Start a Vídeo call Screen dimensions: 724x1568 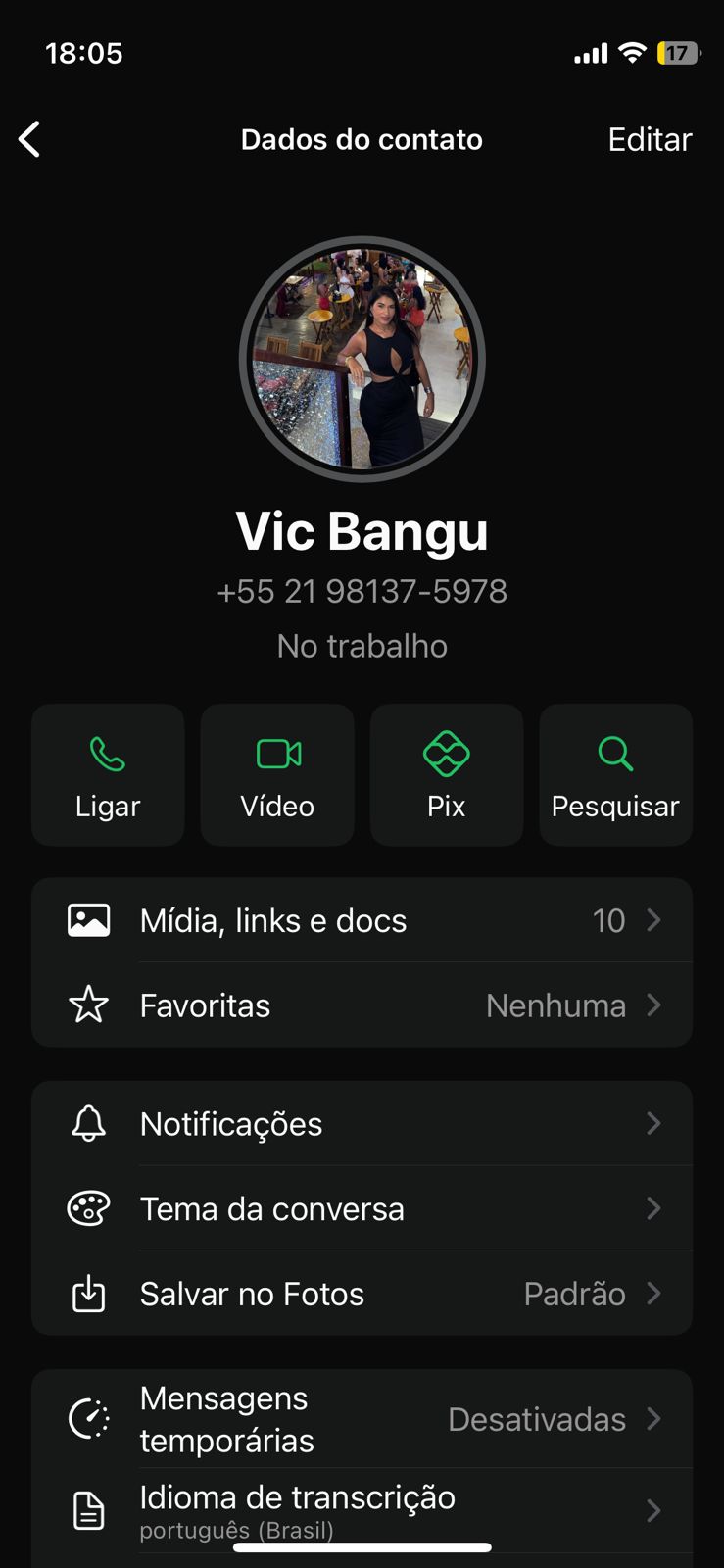(x=277, y=774)
